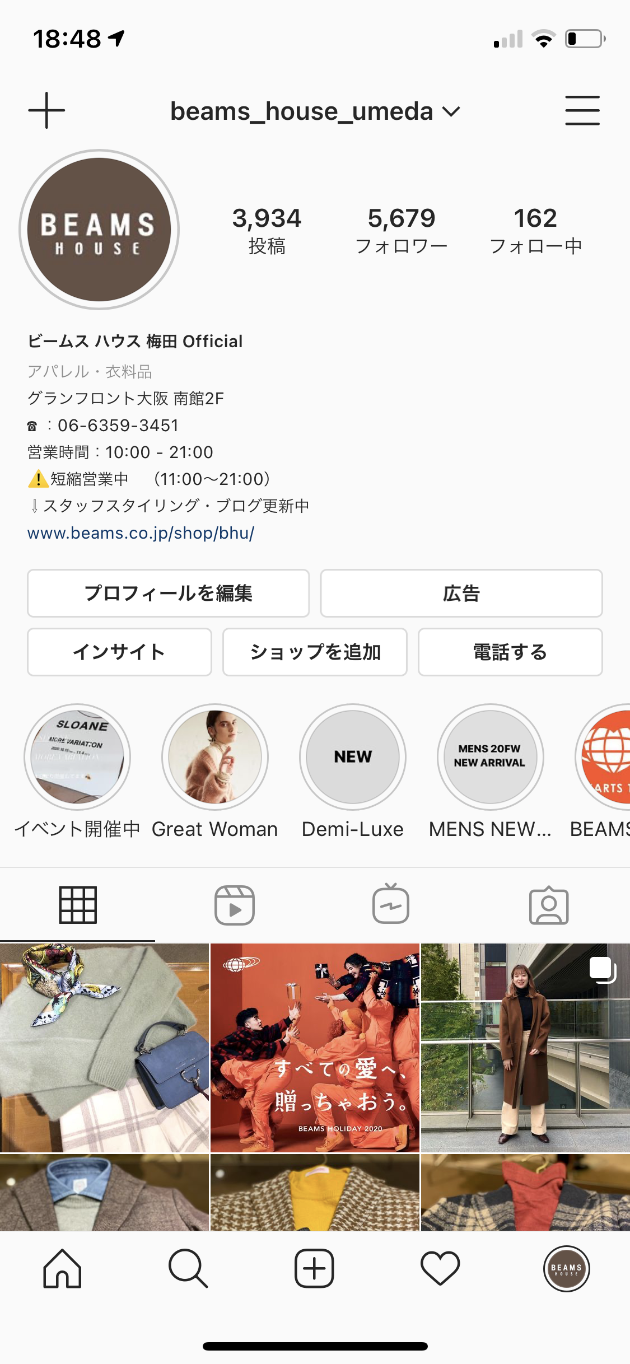
Task: Open the www.beams.co.jp/shop/bhu/ link
Action: [141, 533]
